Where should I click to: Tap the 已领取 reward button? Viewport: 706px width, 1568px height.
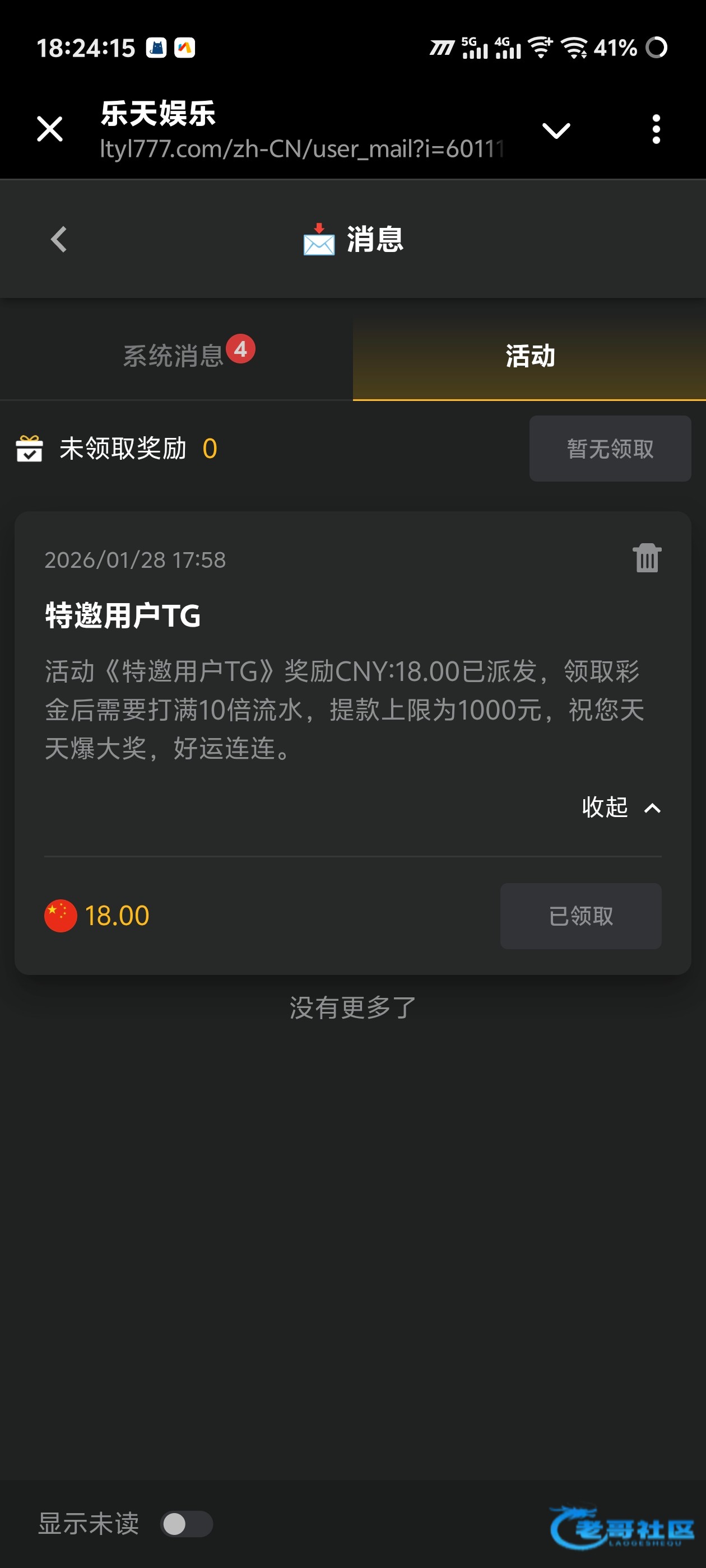580,916
